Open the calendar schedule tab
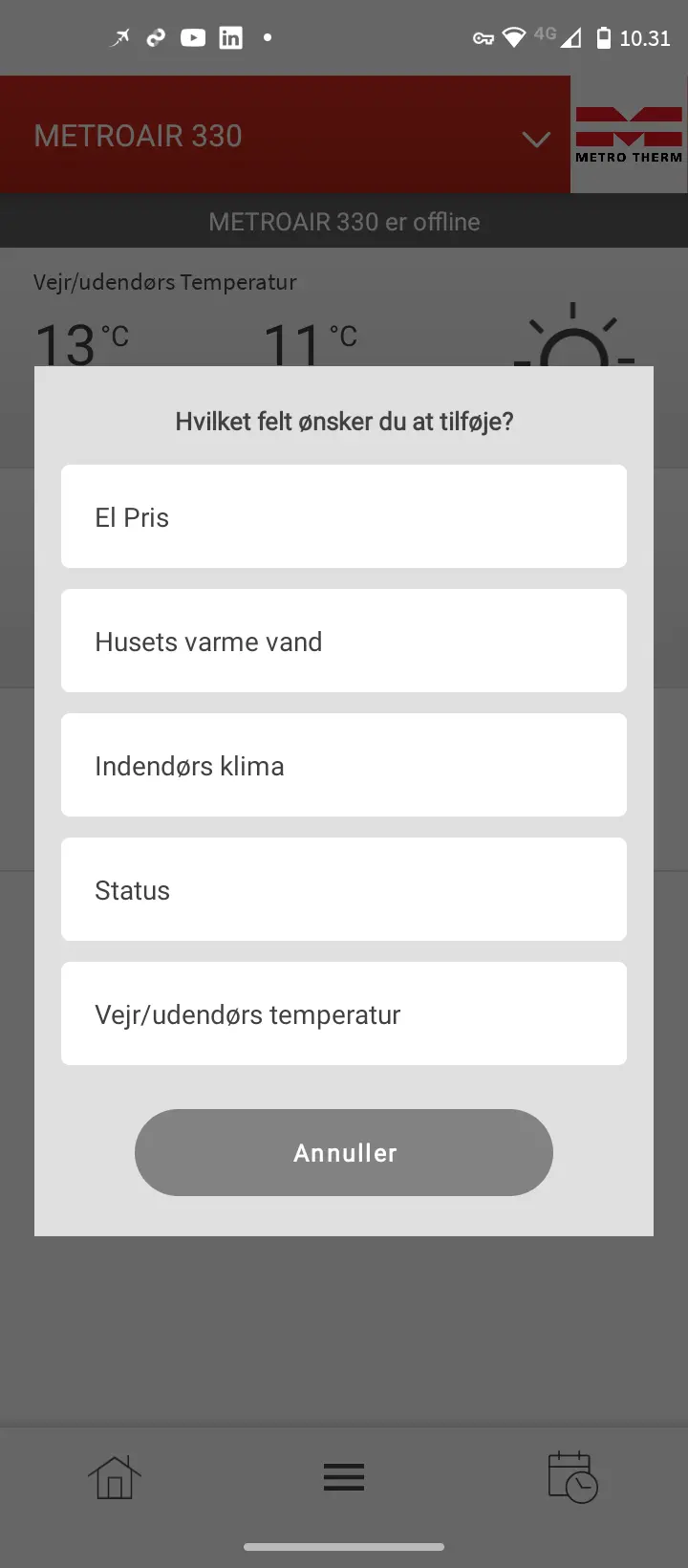 pyautogui.click(x=572, y=1477)
